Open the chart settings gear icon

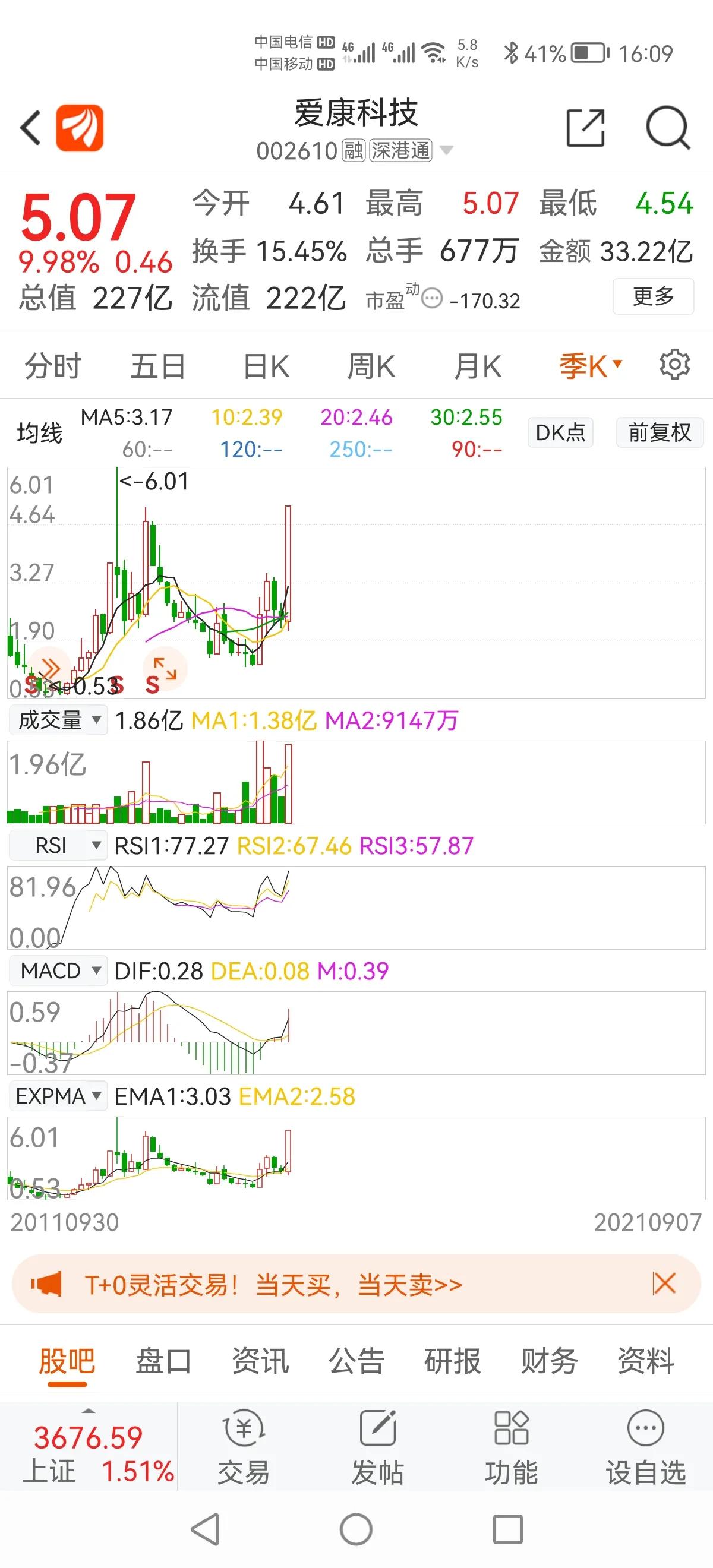[x=671, y=365]
